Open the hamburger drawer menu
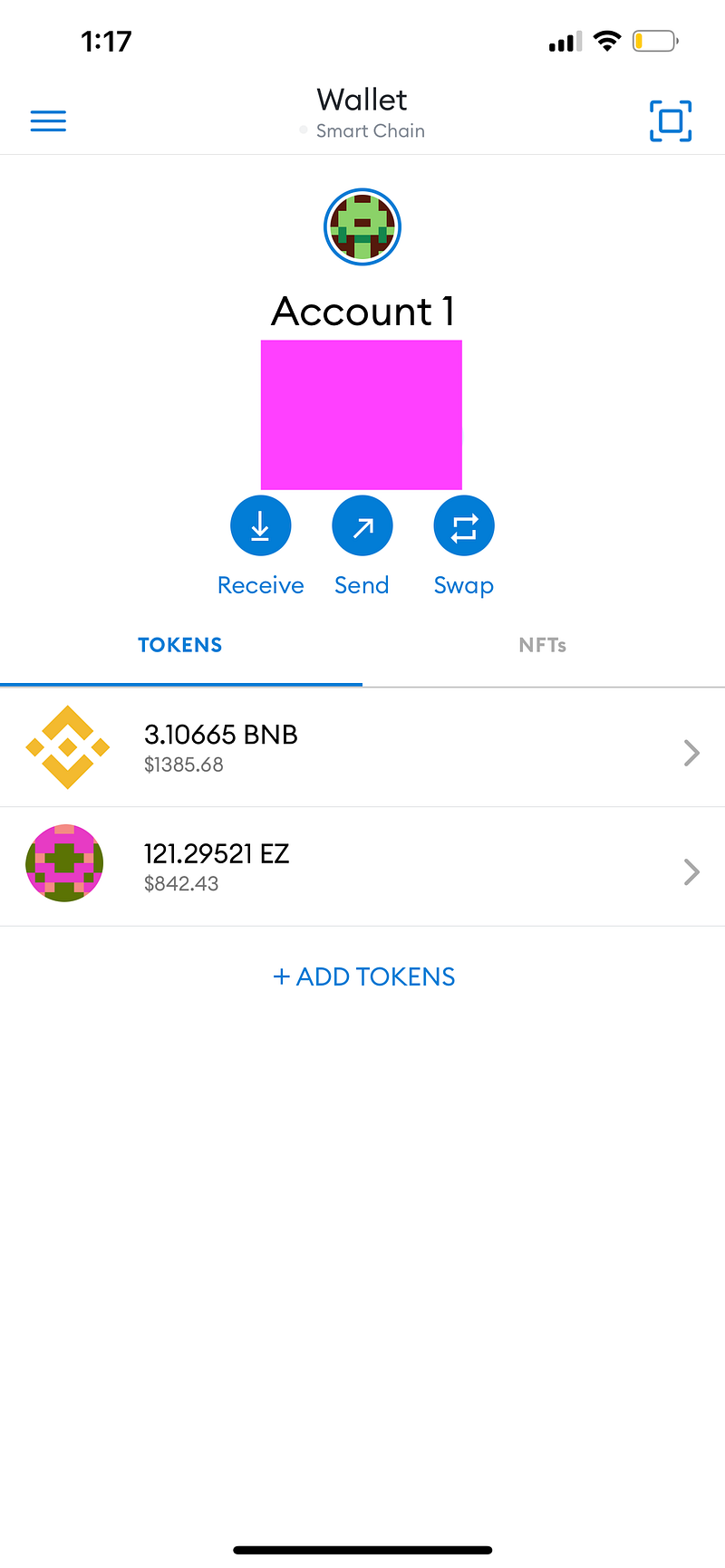 click(48, 121)
